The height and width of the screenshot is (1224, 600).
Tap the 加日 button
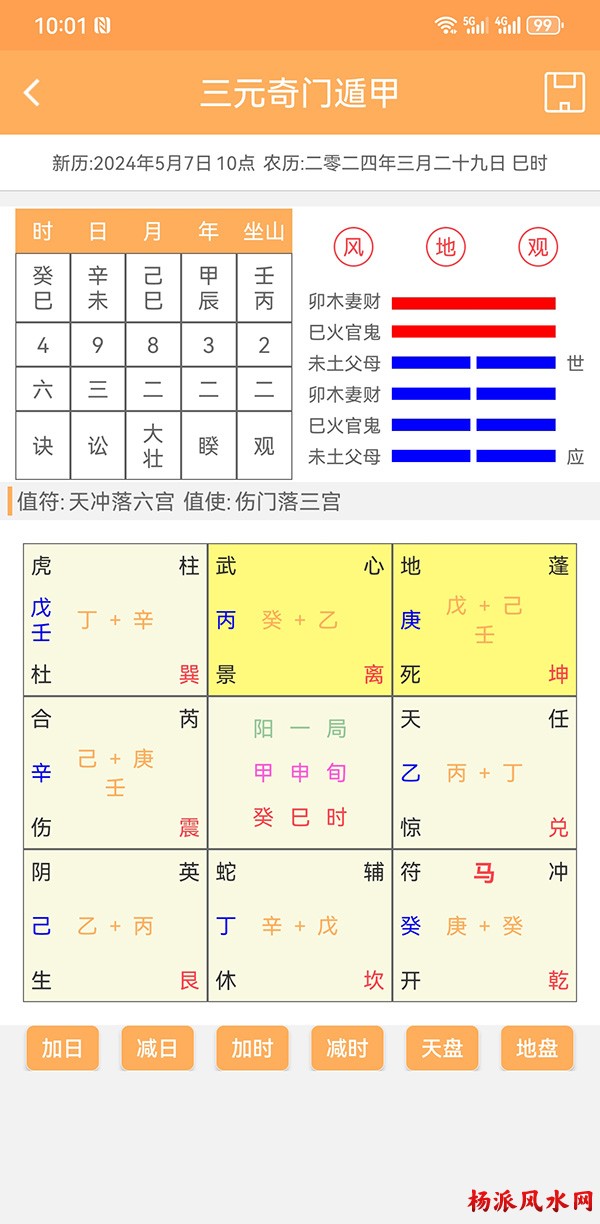tap(62, 1048)
